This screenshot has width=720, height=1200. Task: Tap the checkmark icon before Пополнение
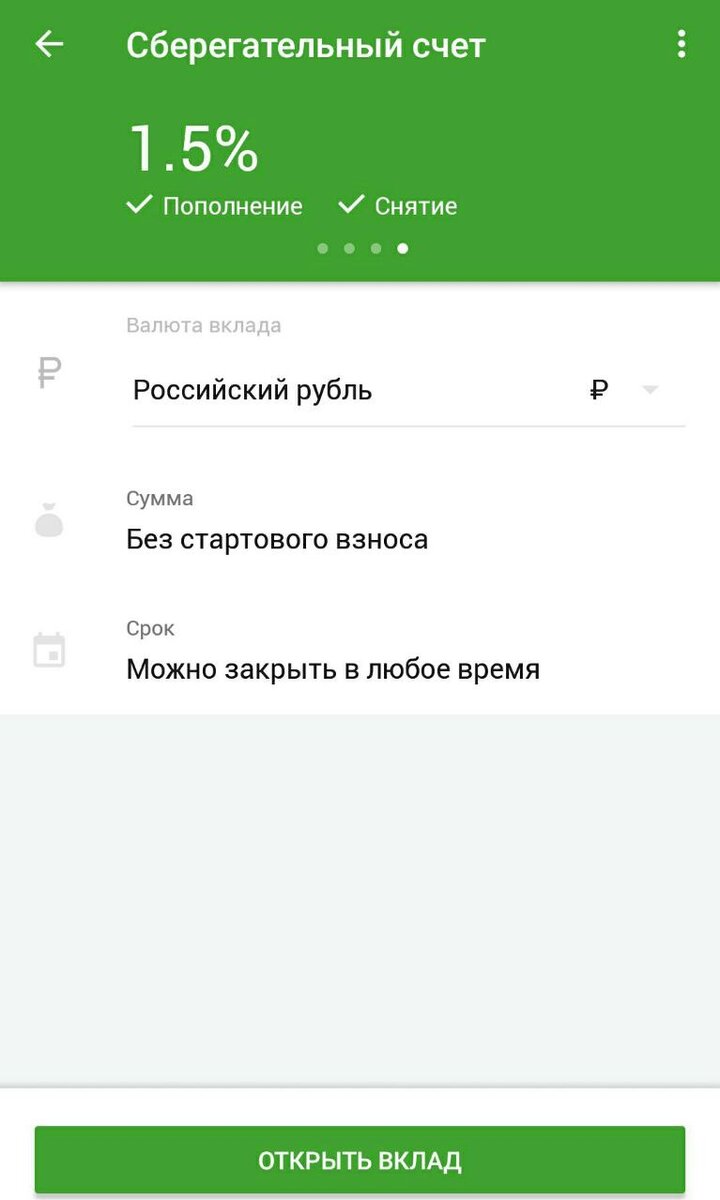139,205
